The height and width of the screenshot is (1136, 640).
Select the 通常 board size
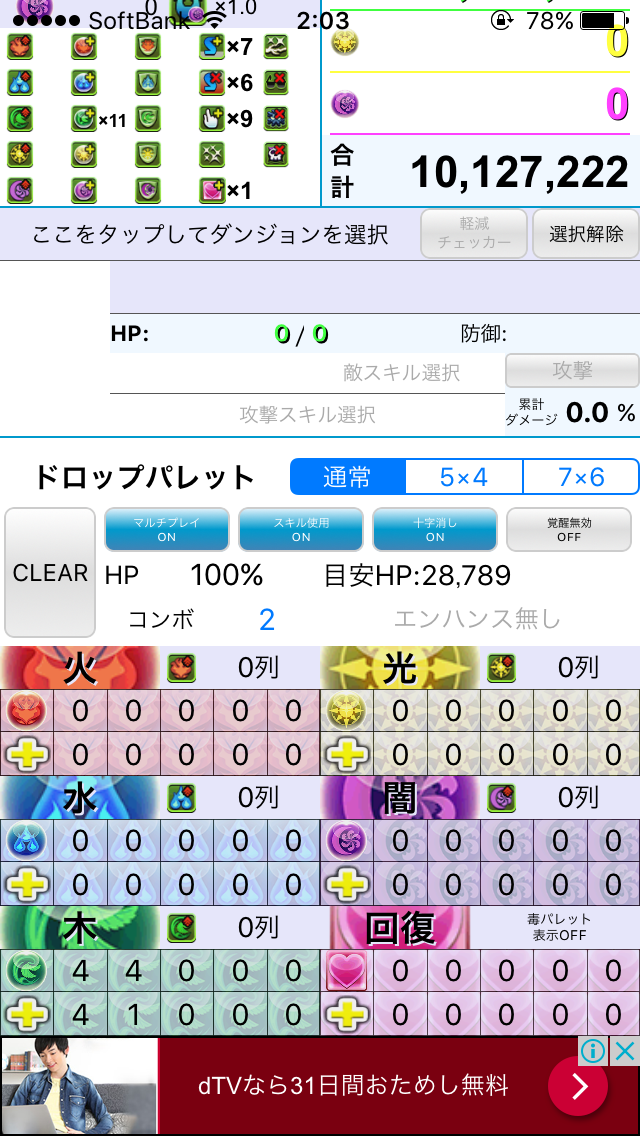348,477
